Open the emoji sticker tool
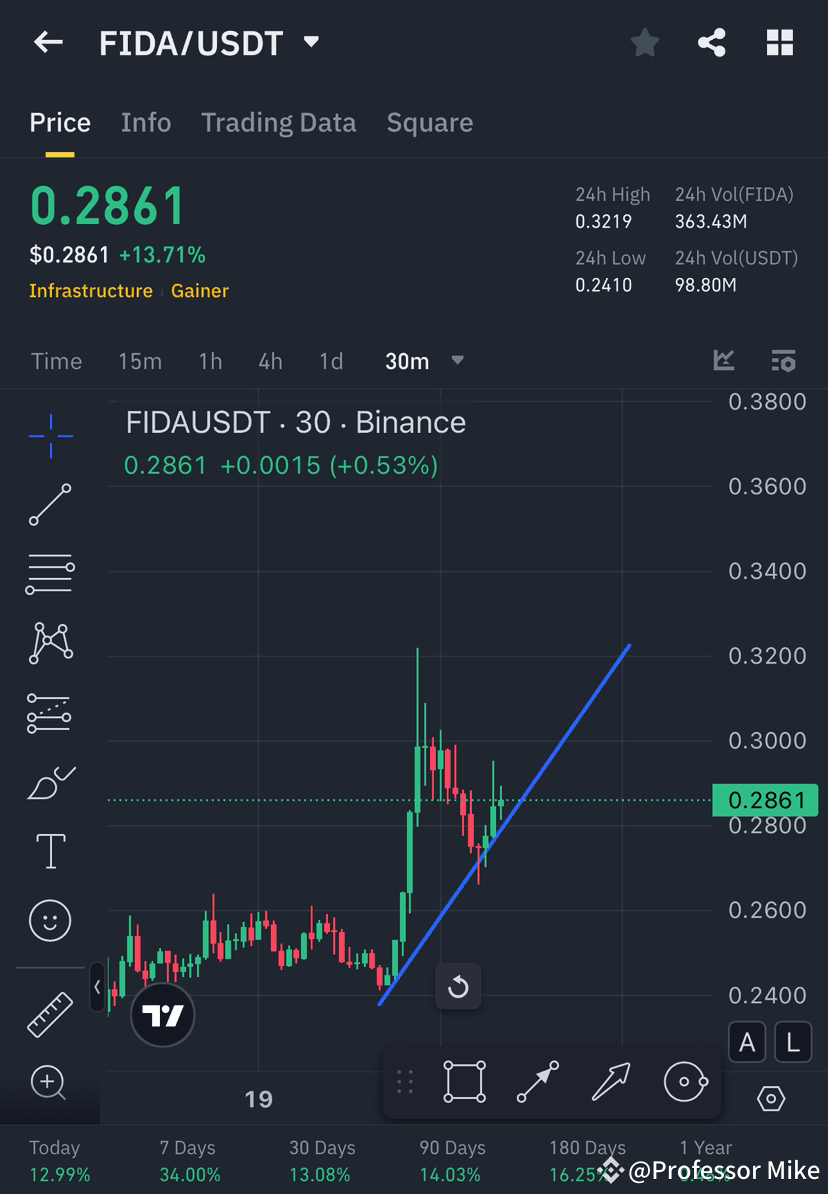 (x=50, y=920)
